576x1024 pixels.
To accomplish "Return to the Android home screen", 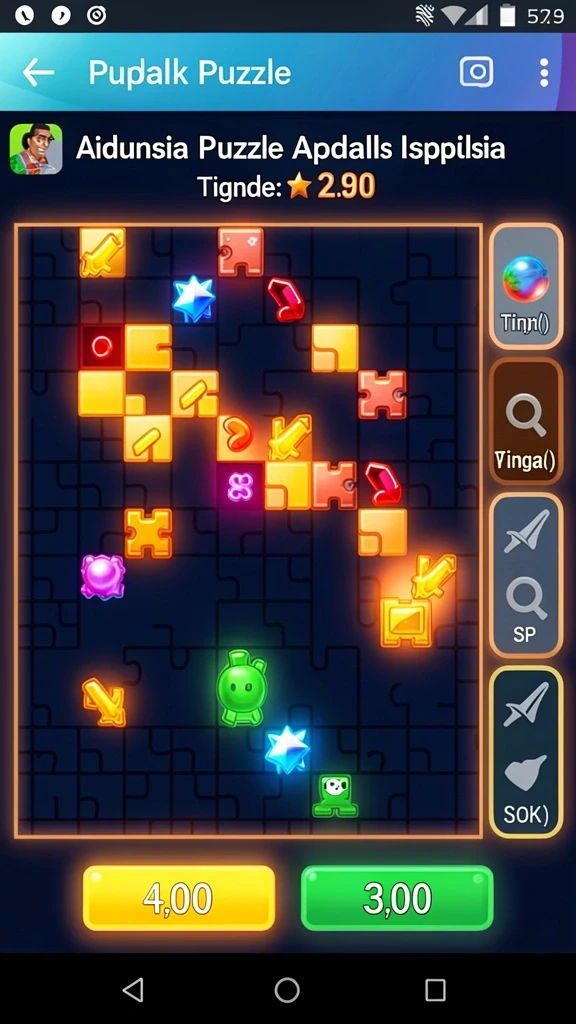I will [287, 990].
